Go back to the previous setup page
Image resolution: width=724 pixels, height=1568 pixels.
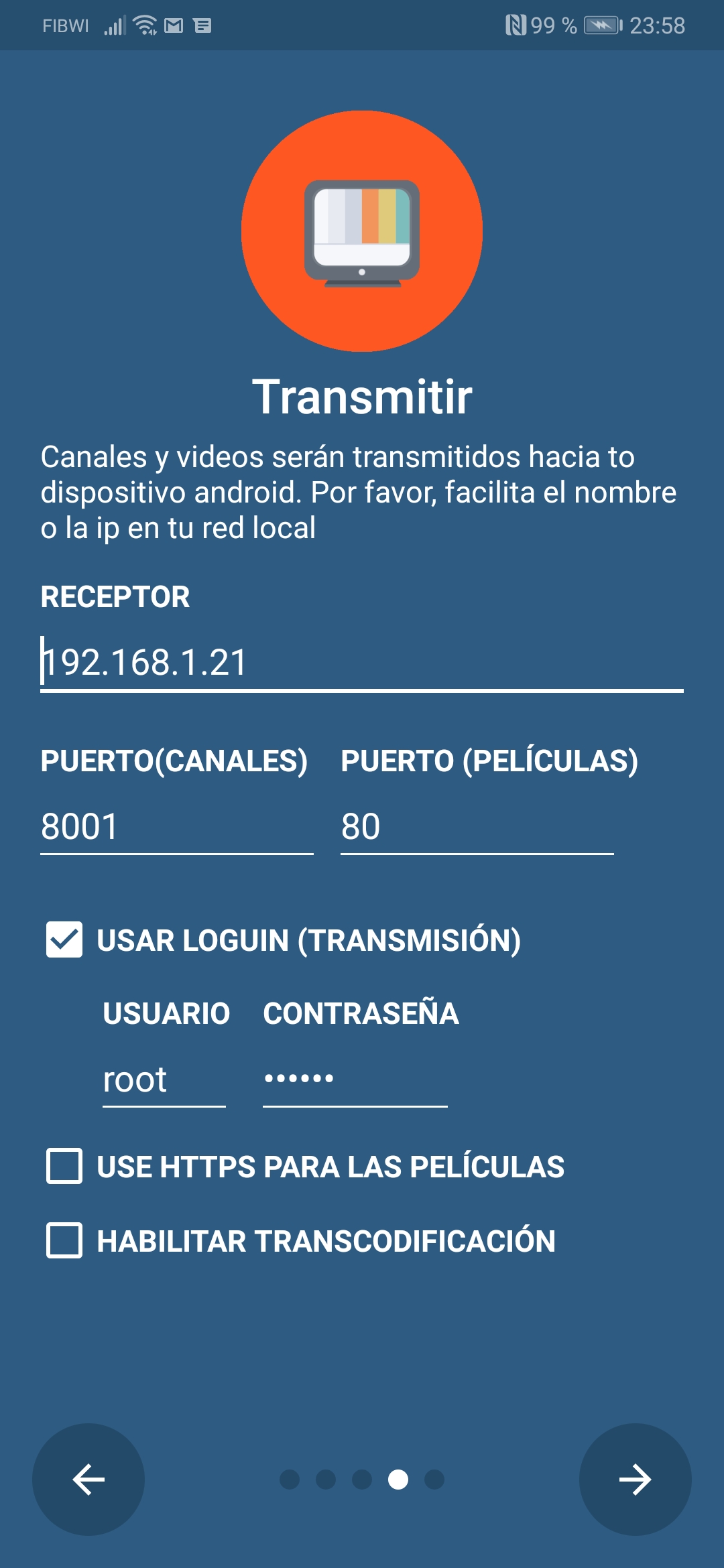(x=88, y=1479)
